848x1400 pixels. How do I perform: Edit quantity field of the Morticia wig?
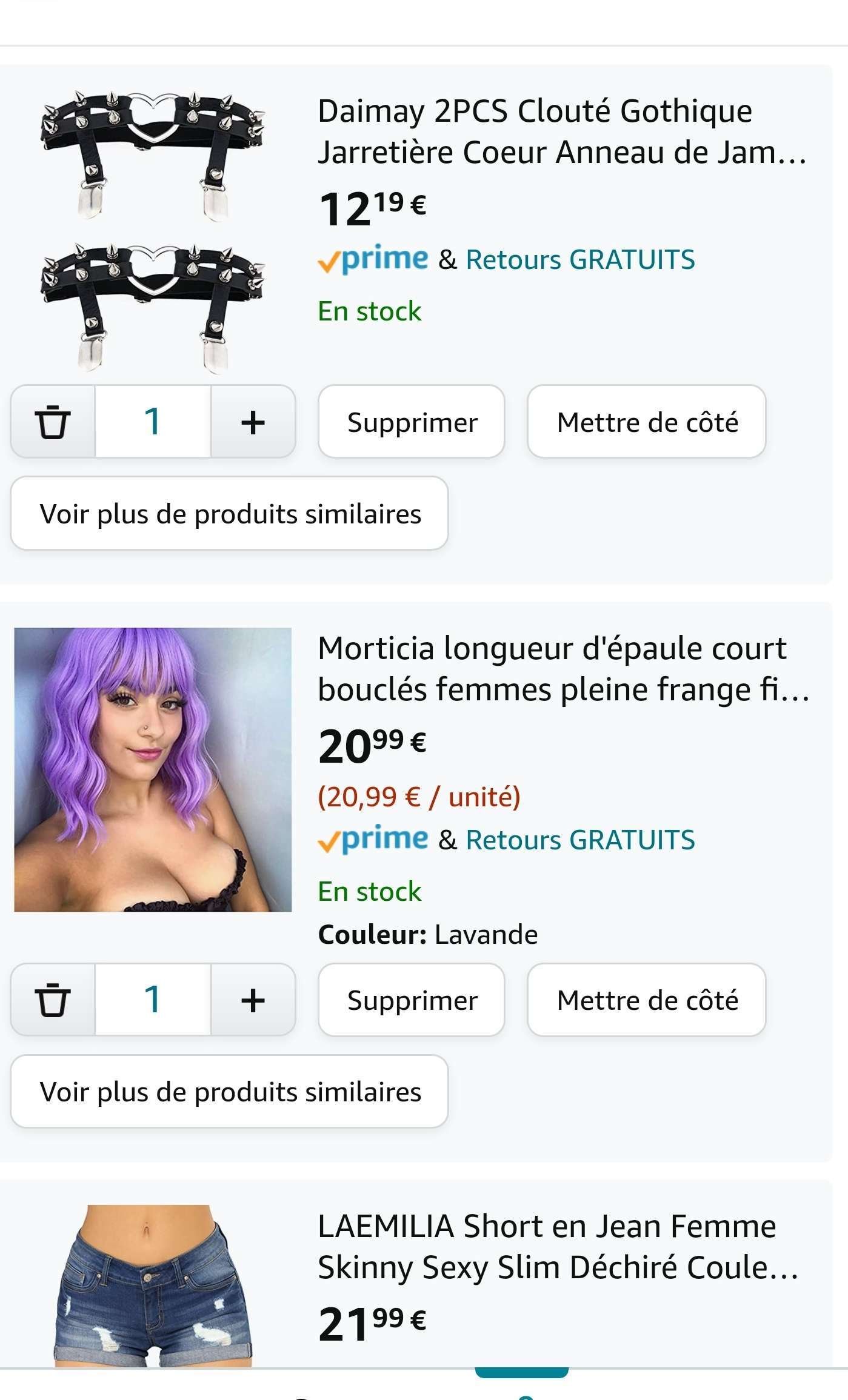[x=153, y=1000]
